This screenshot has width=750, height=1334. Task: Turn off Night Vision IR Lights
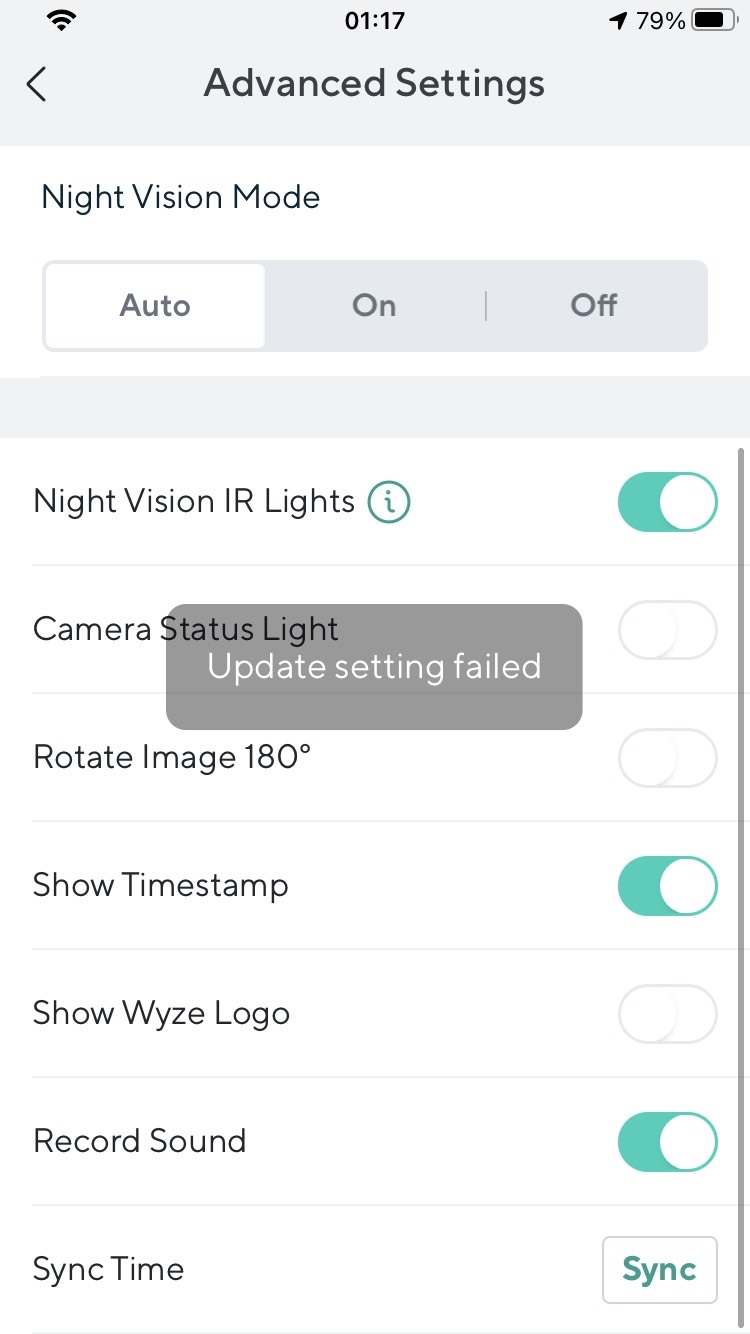point(667,502)
